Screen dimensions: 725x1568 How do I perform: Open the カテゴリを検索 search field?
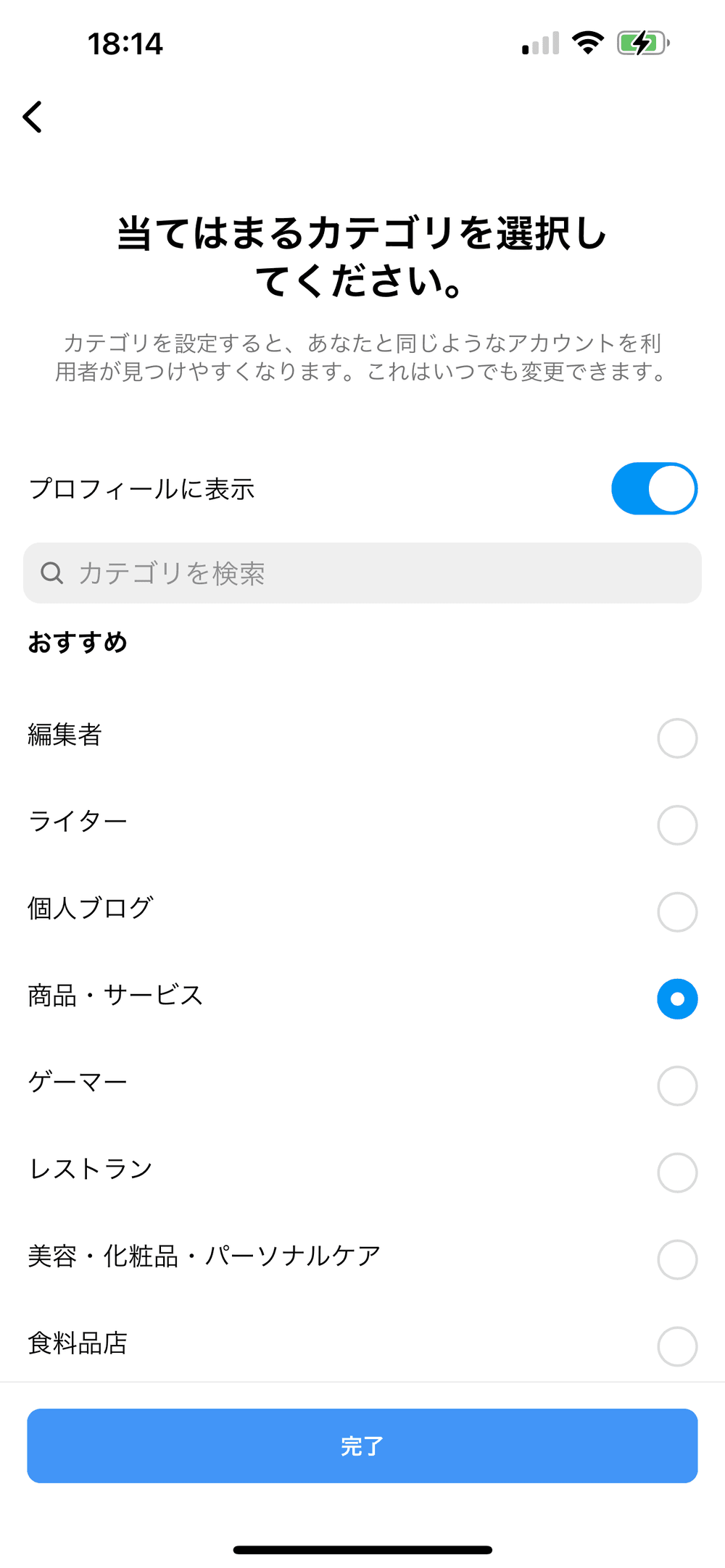tap(362, 573)
